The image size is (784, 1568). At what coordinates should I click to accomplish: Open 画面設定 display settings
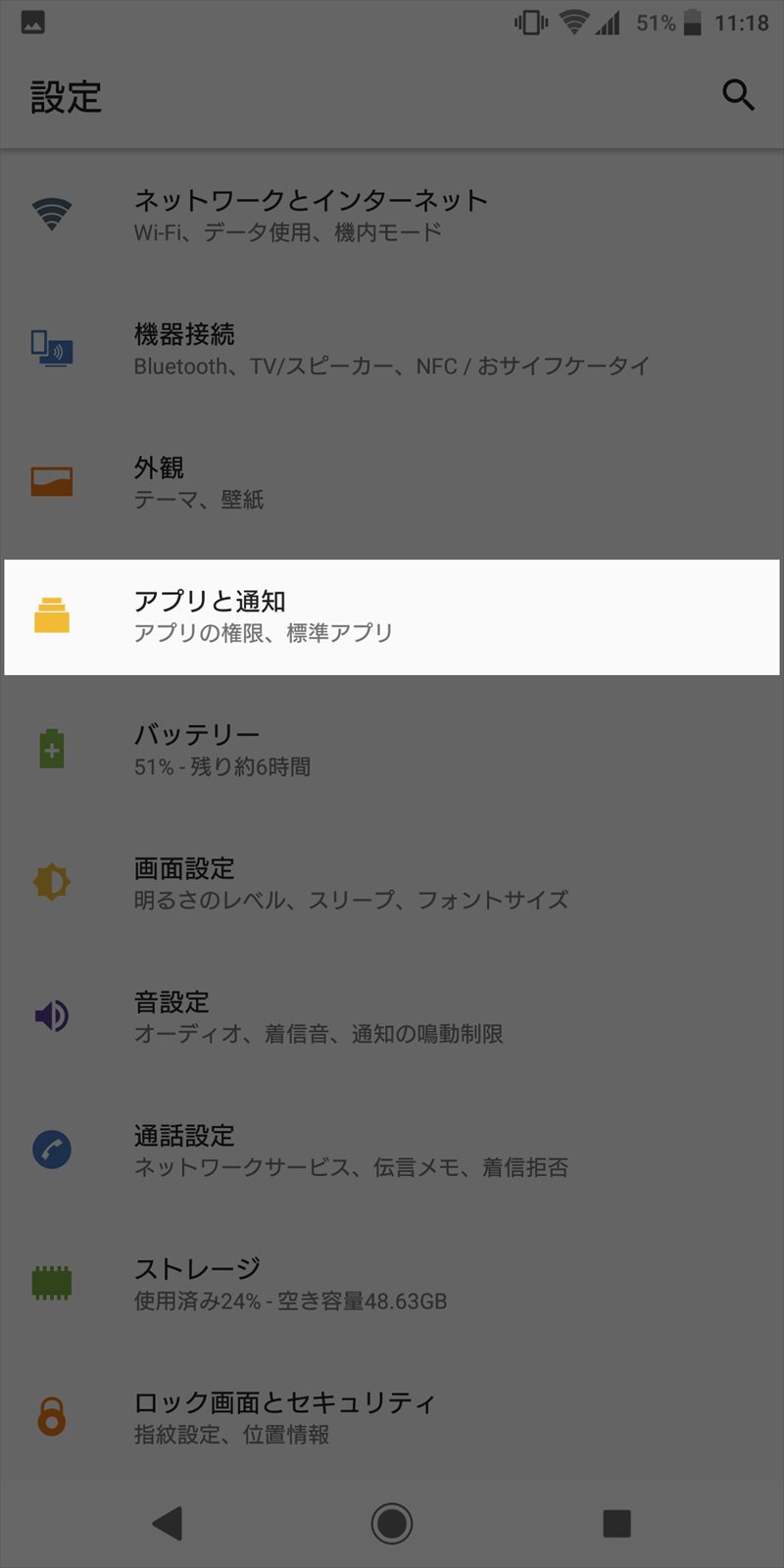click(x=392, y=883)
